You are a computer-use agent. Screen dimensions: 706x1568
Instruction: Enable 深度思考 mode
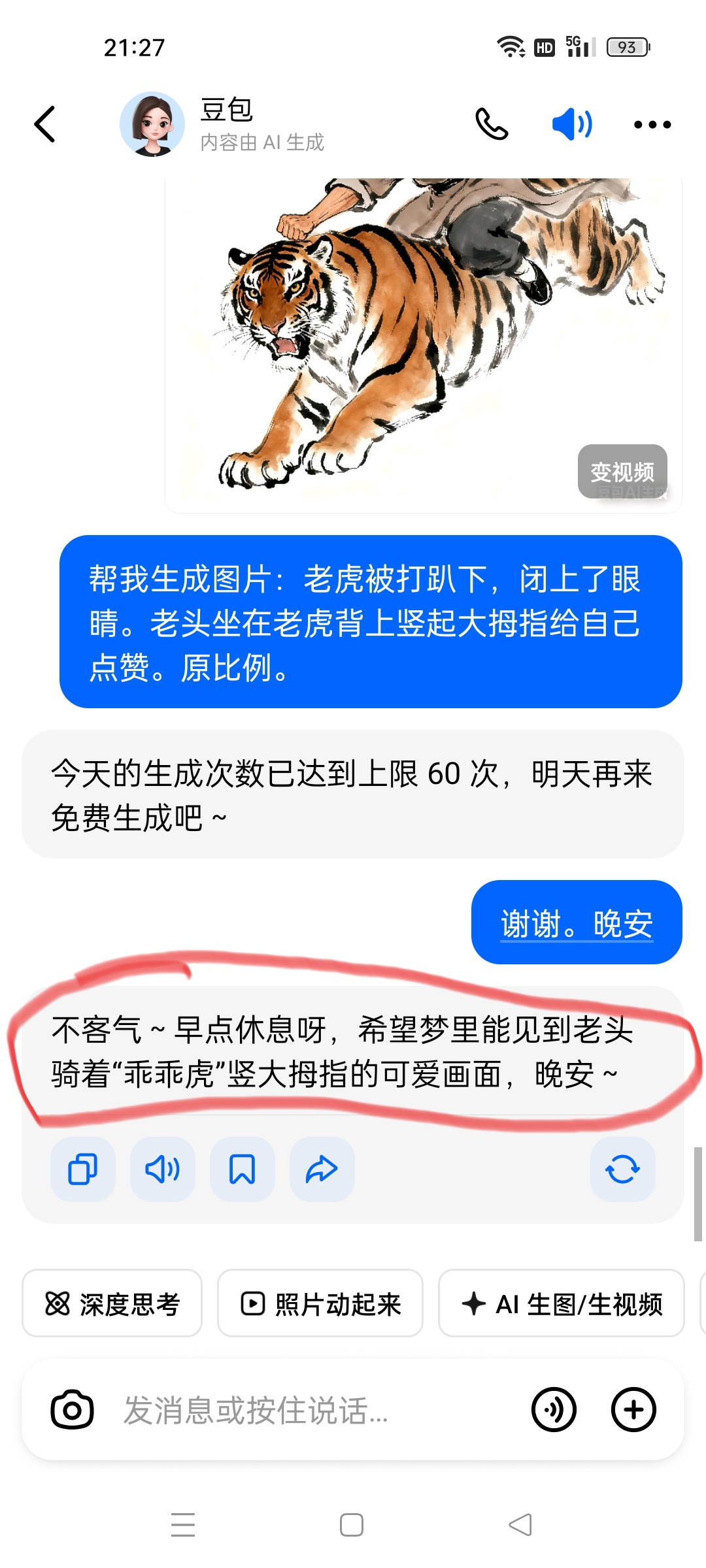tap(112, 1304)
